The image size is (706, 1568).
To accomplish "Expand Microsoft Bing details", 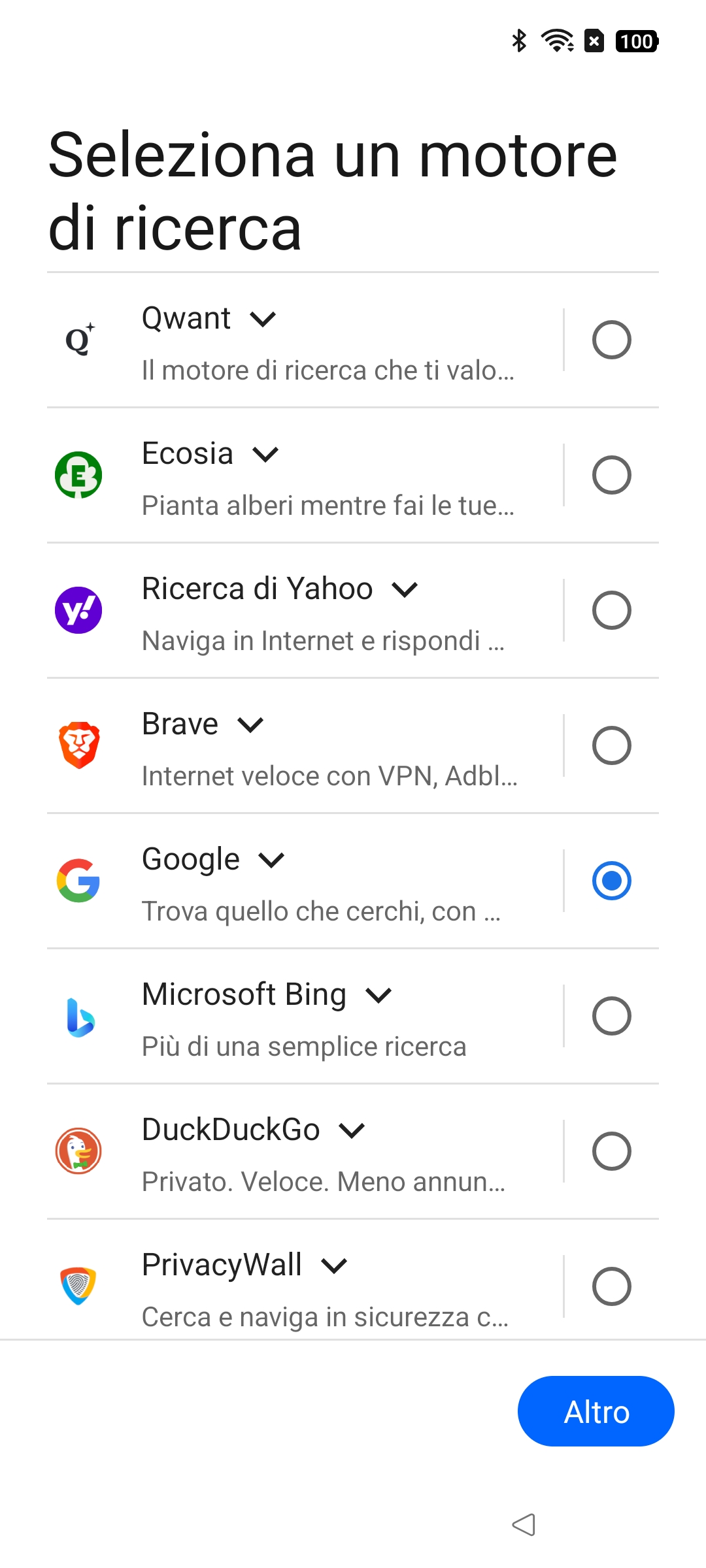I will click(x=378, y=996).
